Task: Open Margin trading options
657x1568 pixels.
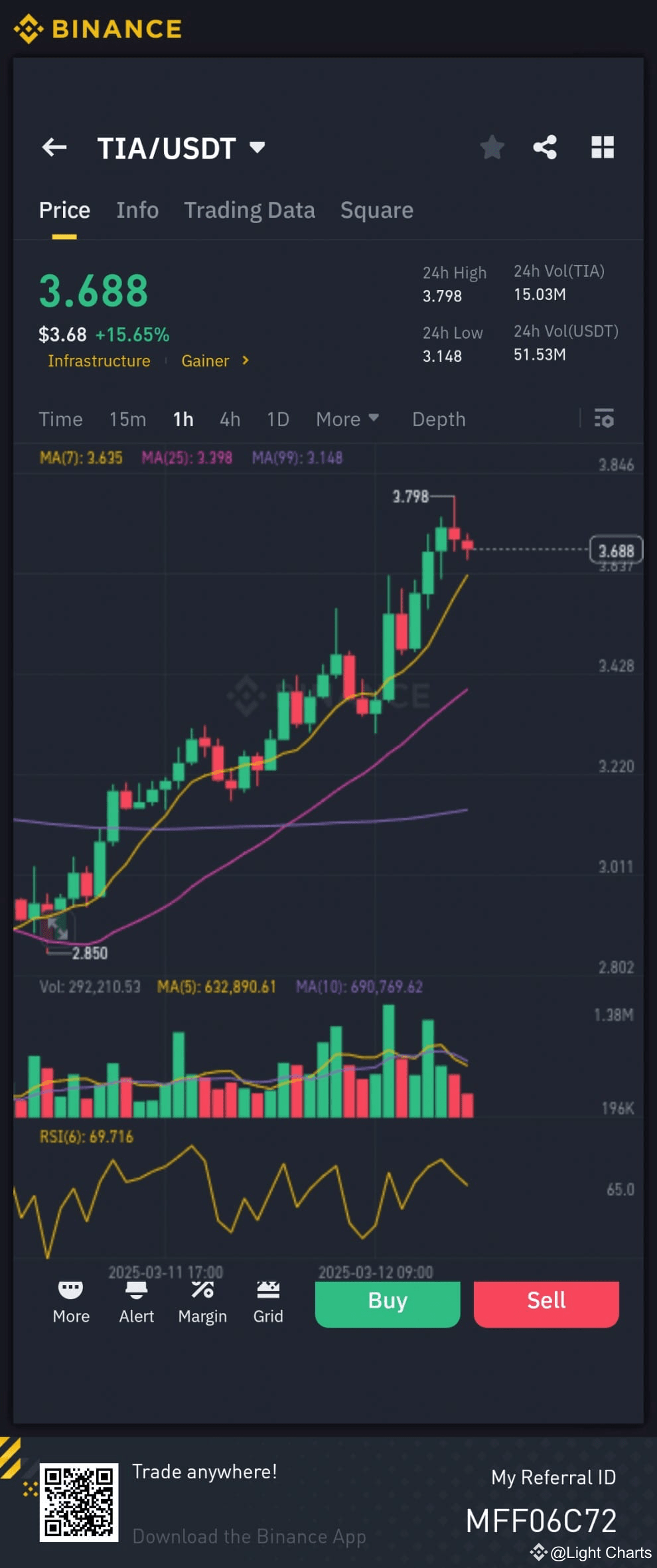Action: click(202, 1300)
